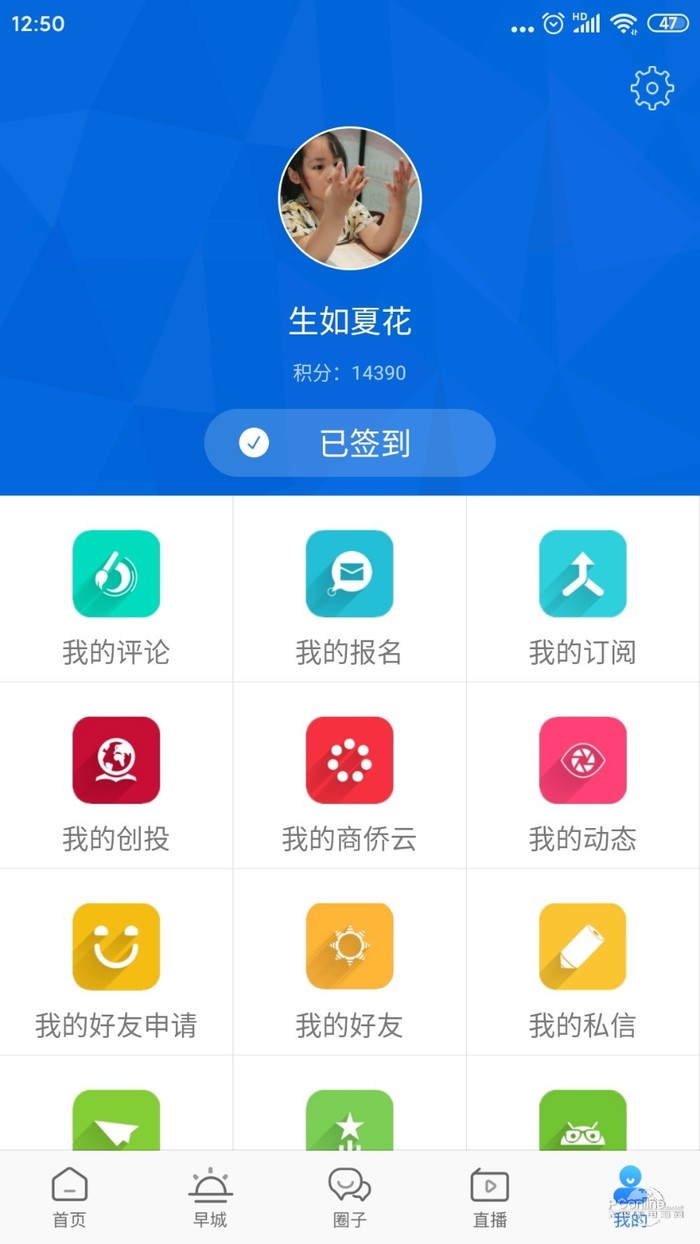Select the 我的 tab
This screenshot has width=700, height=1244.
630,1197
